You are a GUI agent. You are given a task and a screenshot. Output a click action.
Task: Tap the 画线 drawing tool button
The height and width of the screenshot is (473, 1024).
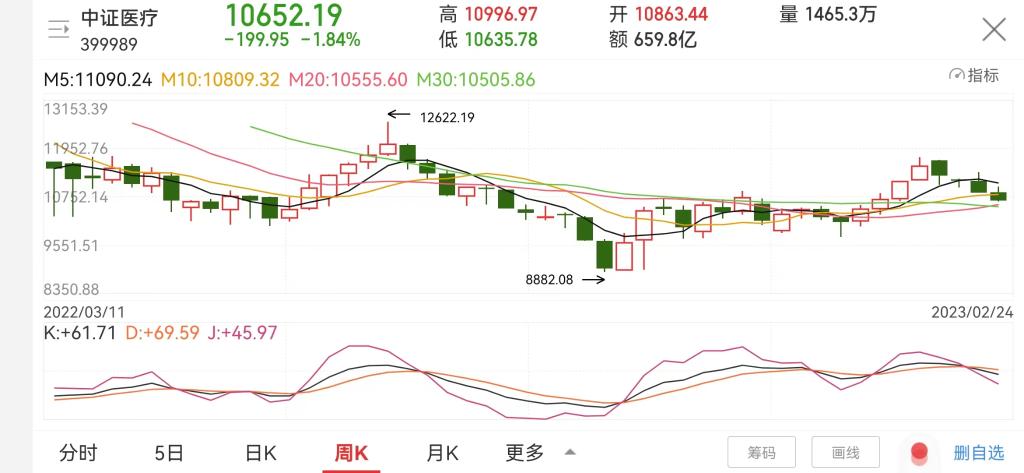[845, 452]
